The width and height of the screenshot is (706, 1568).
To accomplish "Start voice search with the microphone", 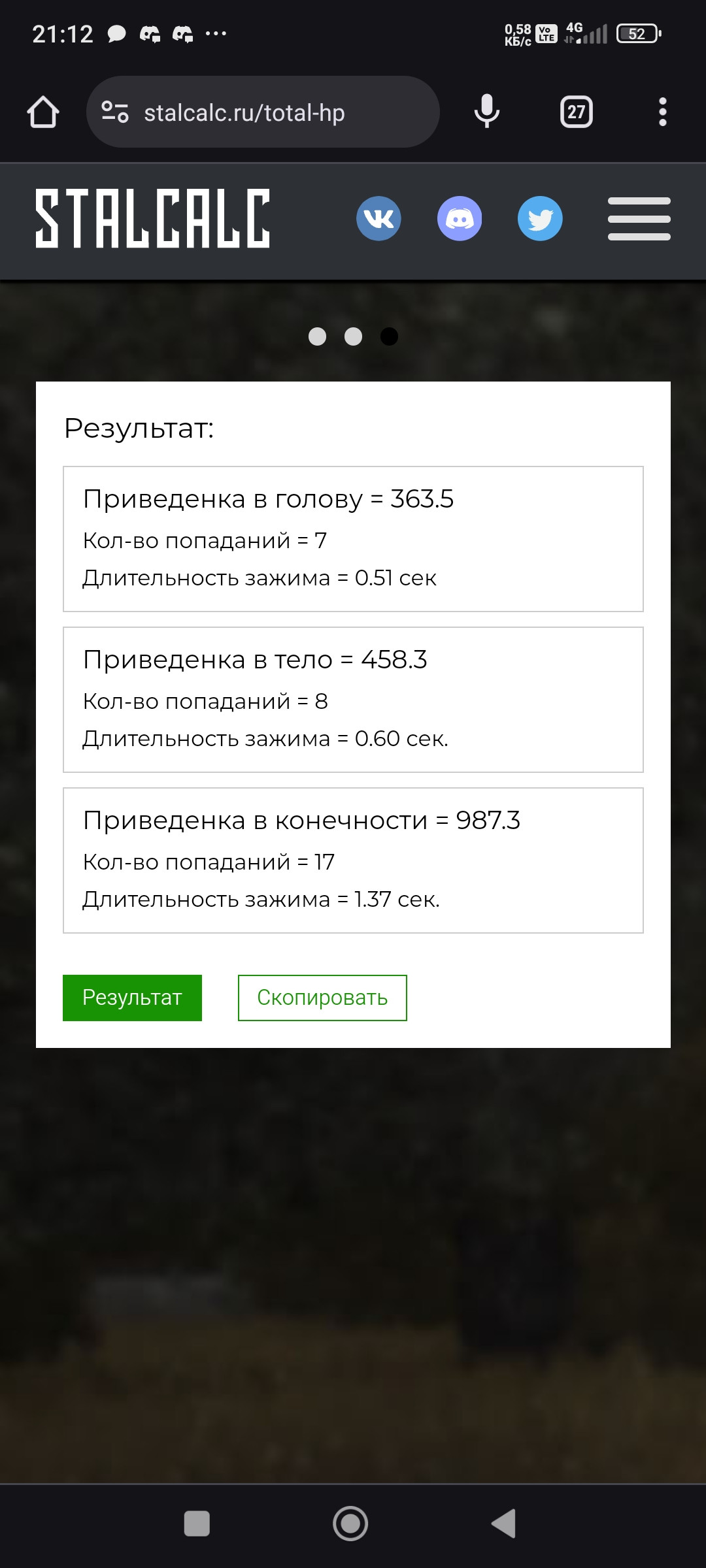I will point(486,112).
